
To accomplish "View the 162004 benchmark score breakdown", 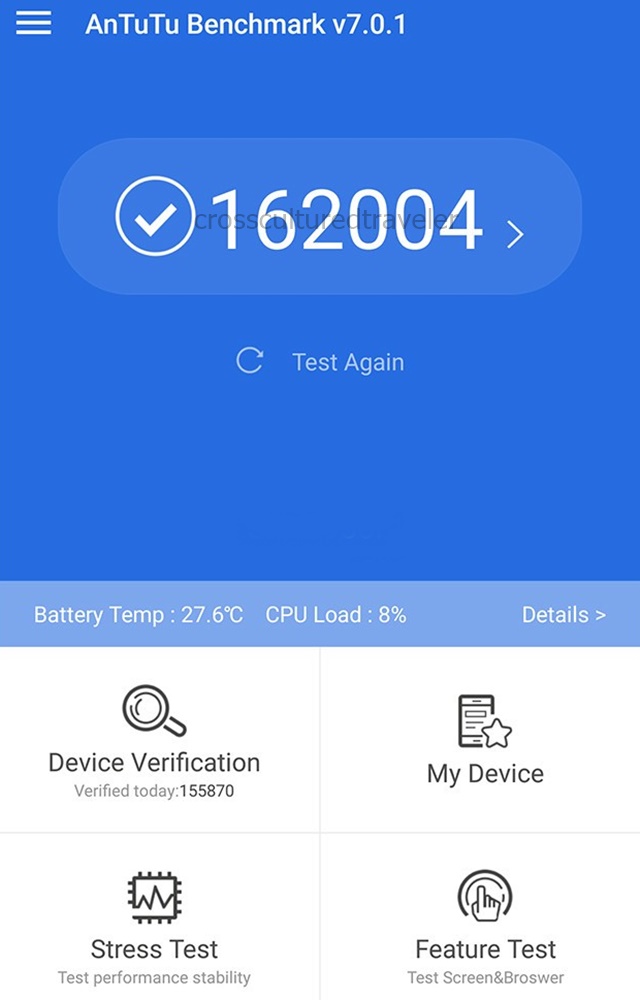I will (320, 217).
